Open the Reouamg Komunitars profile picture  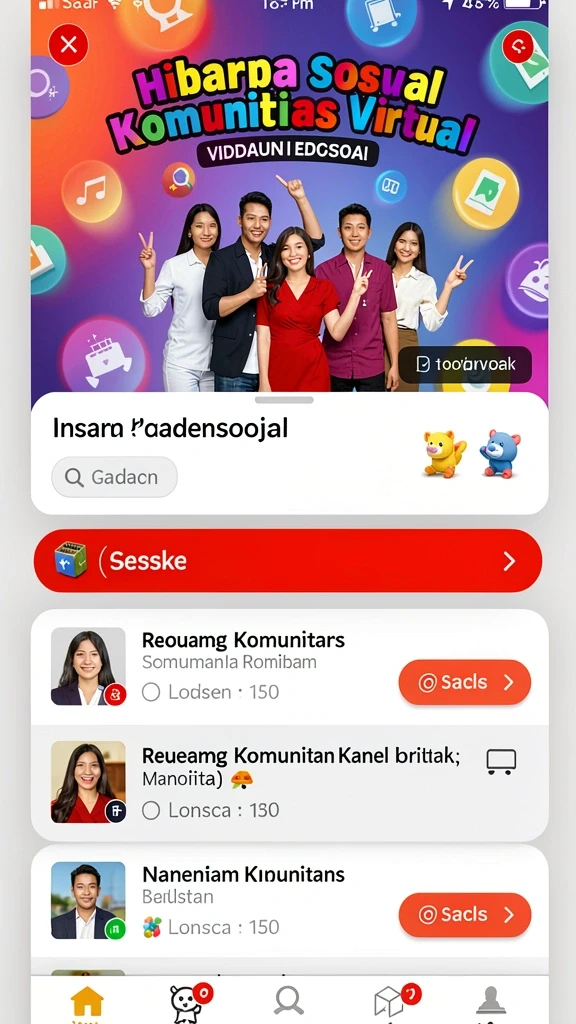[88, 666]
